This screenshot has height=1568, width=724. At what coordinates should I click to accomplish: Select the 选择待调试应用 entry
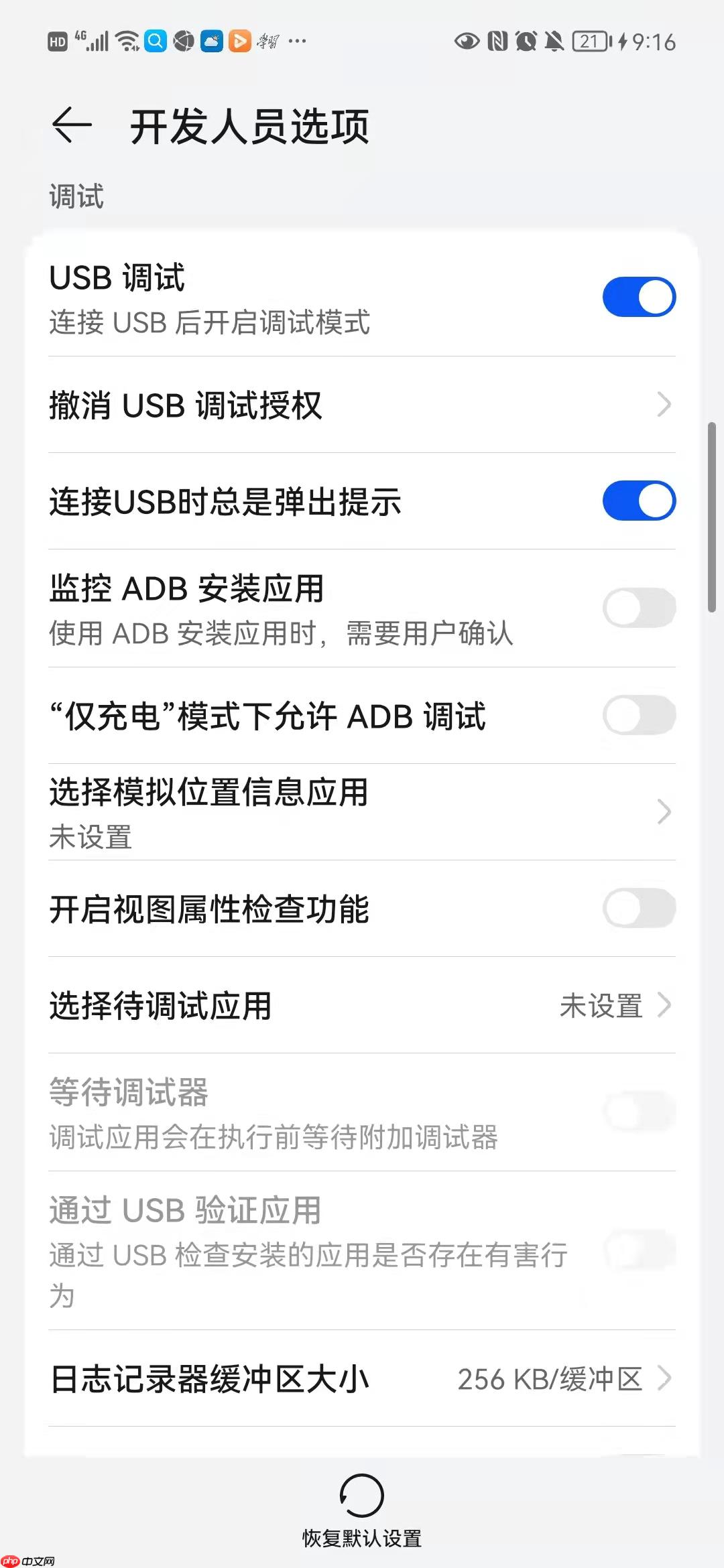362,1006
